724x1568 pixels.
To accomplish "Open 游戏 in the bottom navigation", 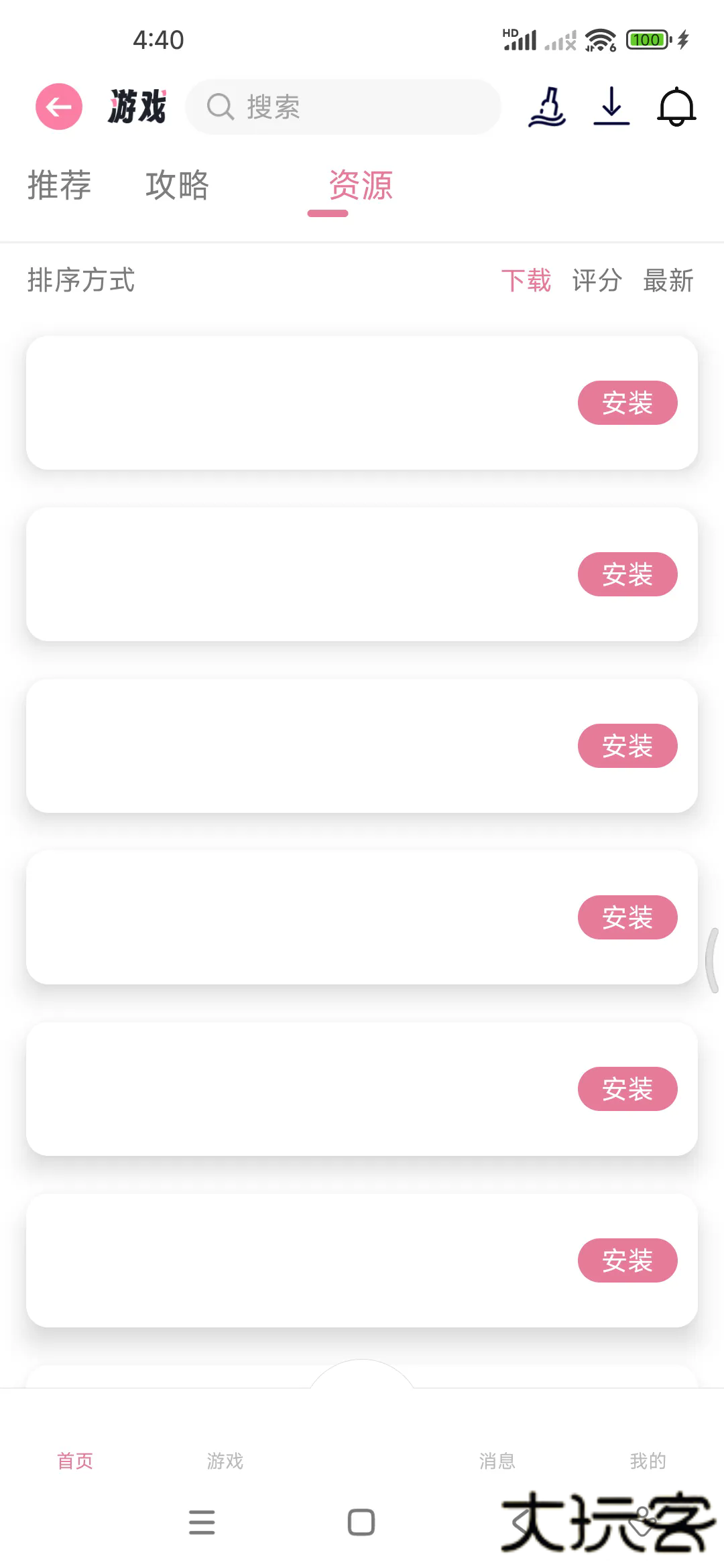I will click(225, 1461).
